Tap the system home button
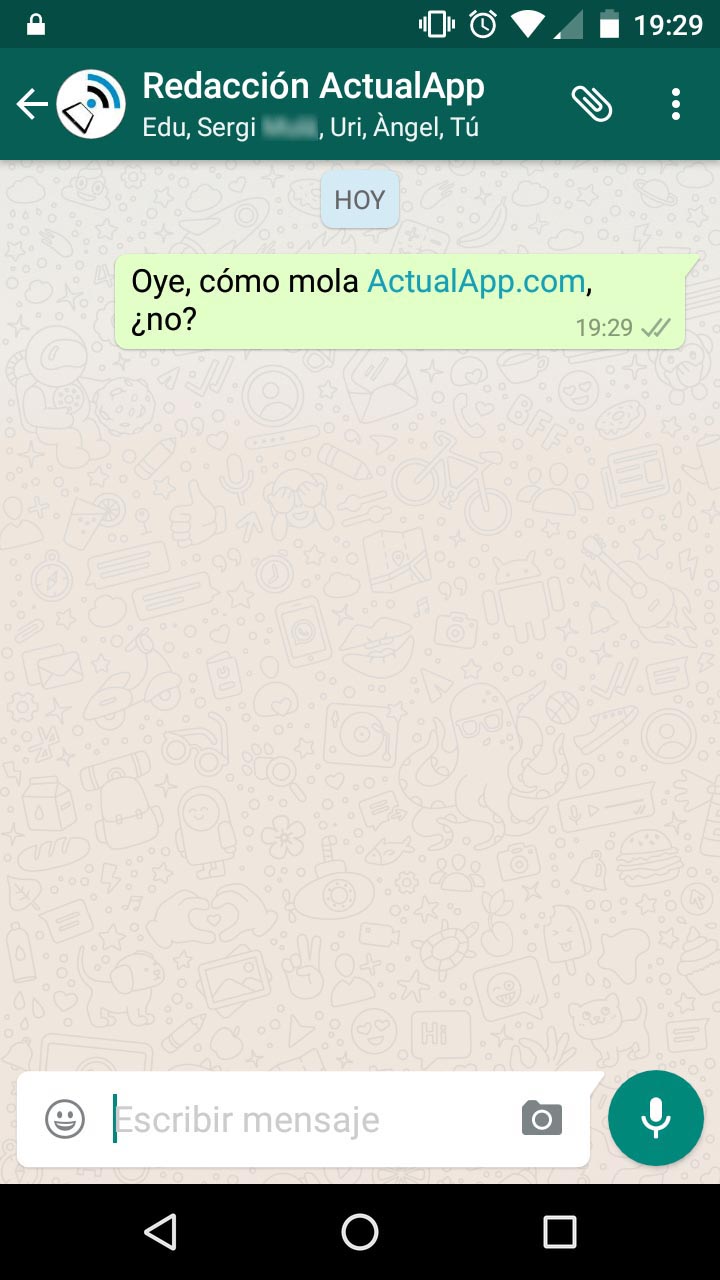 (360, 1232)
